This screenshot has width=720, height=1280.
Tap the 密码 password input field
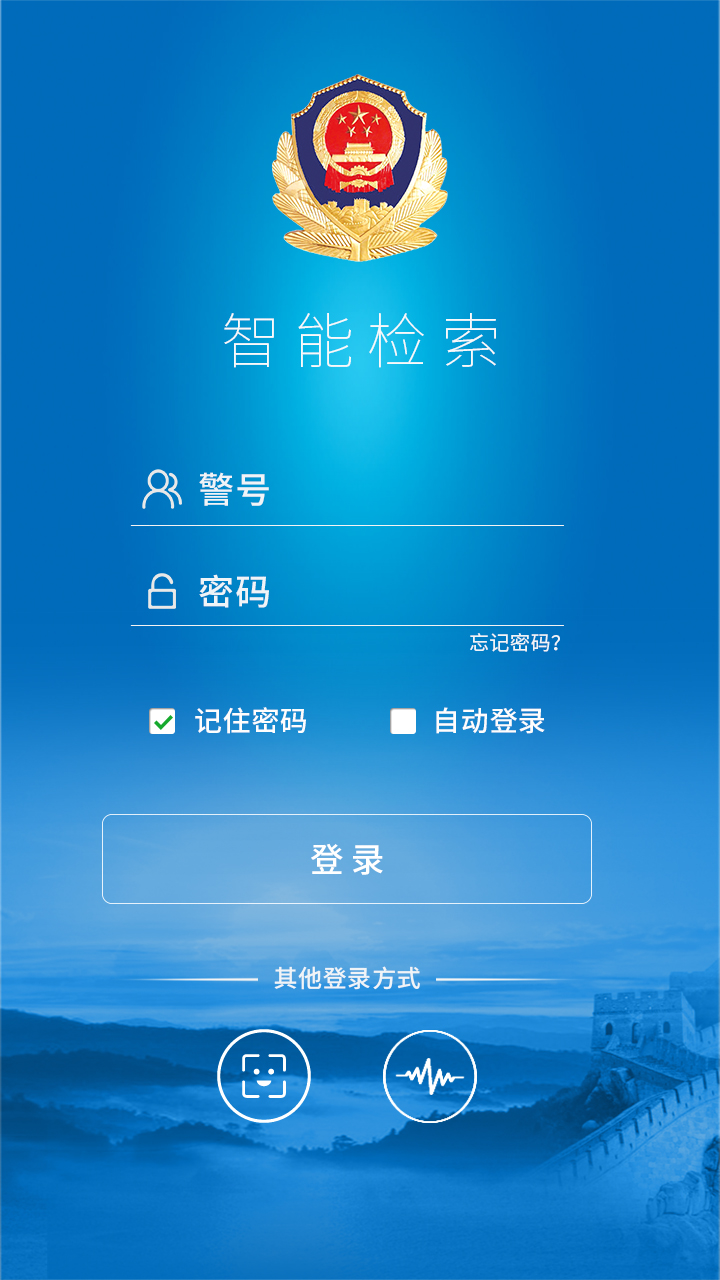370,591
